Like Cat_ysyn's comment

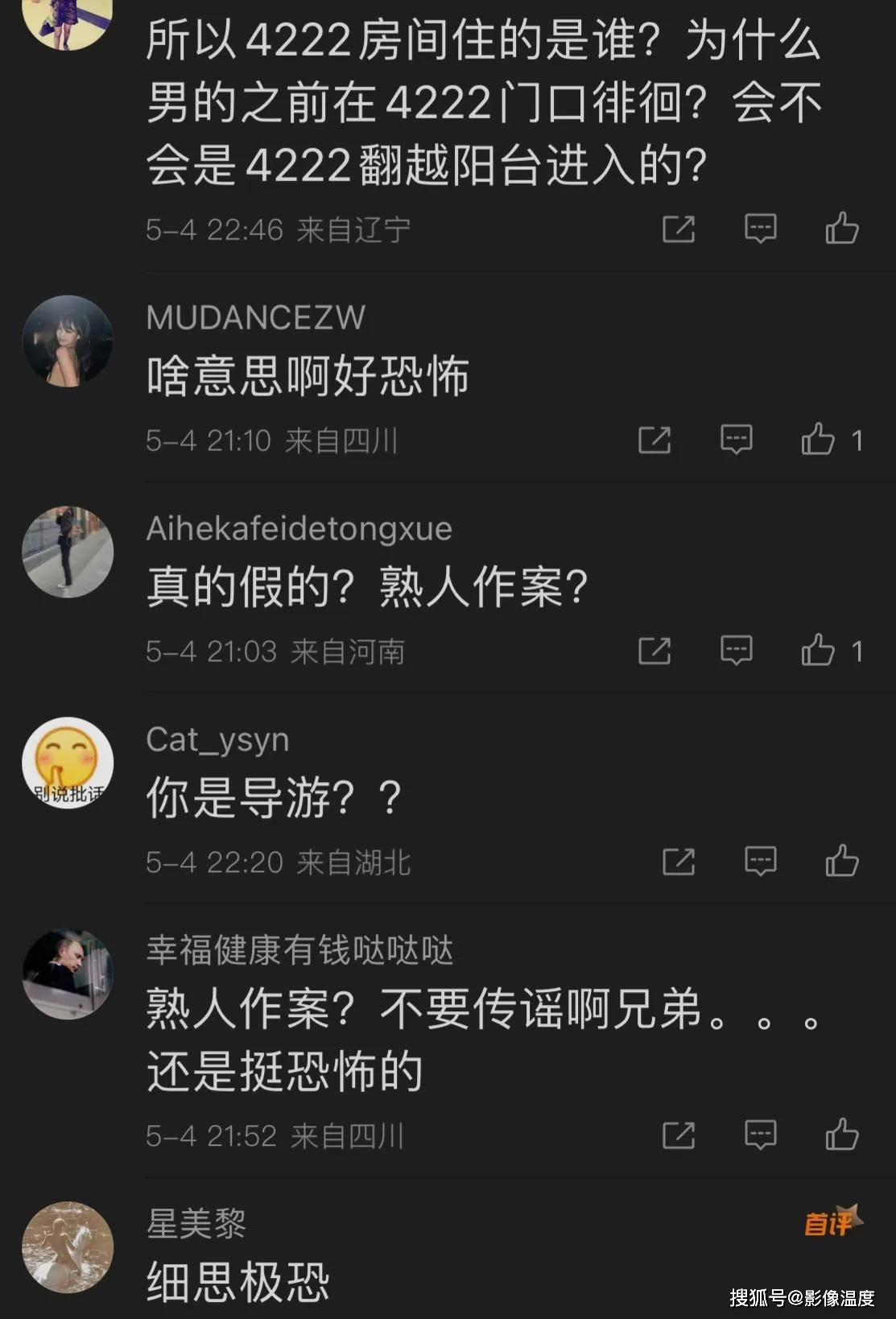[x=841, y=862]
